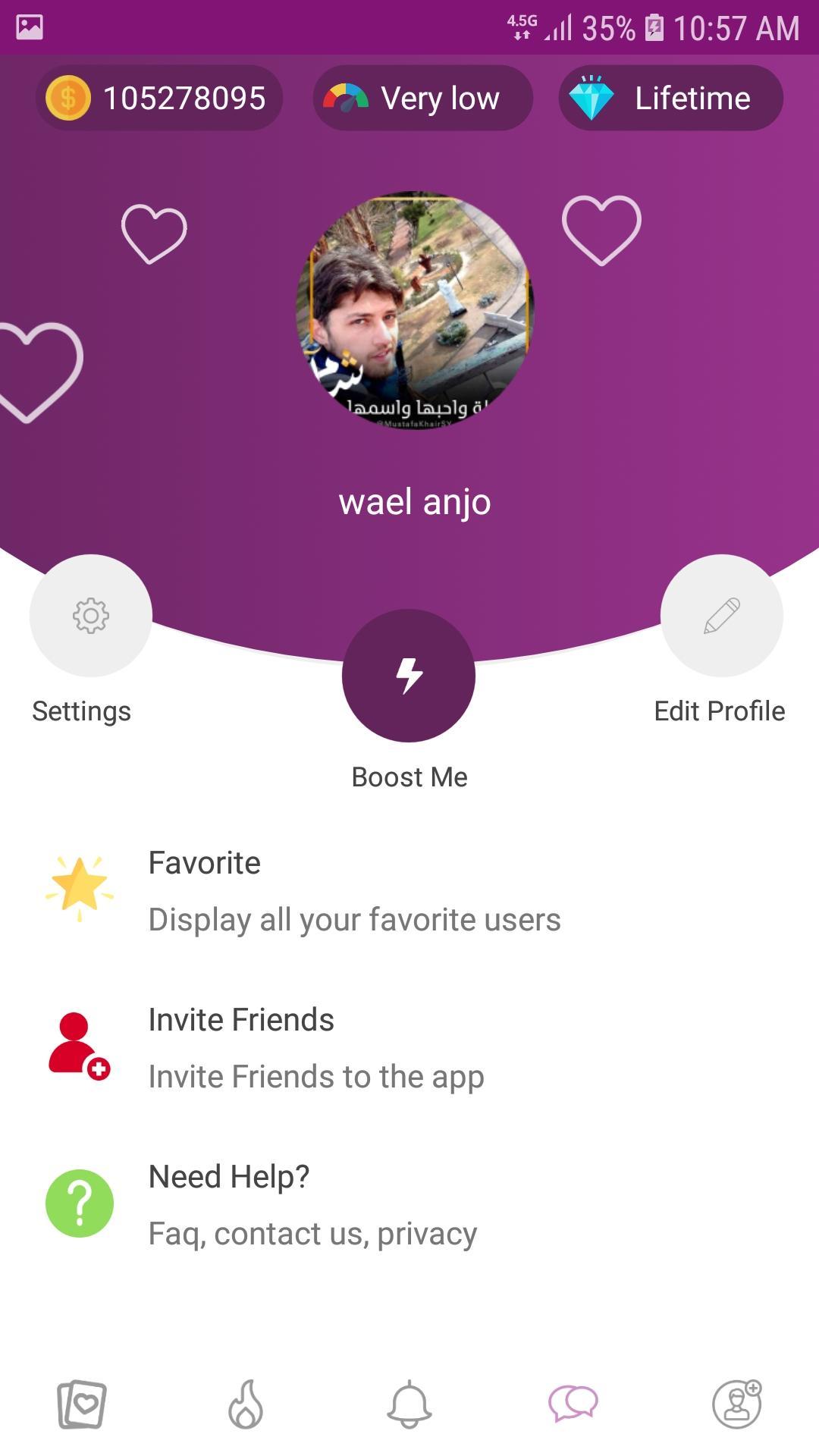Open the coins balance chip
The width and height of the screenshot is (819, 1456).
point(159,98)
